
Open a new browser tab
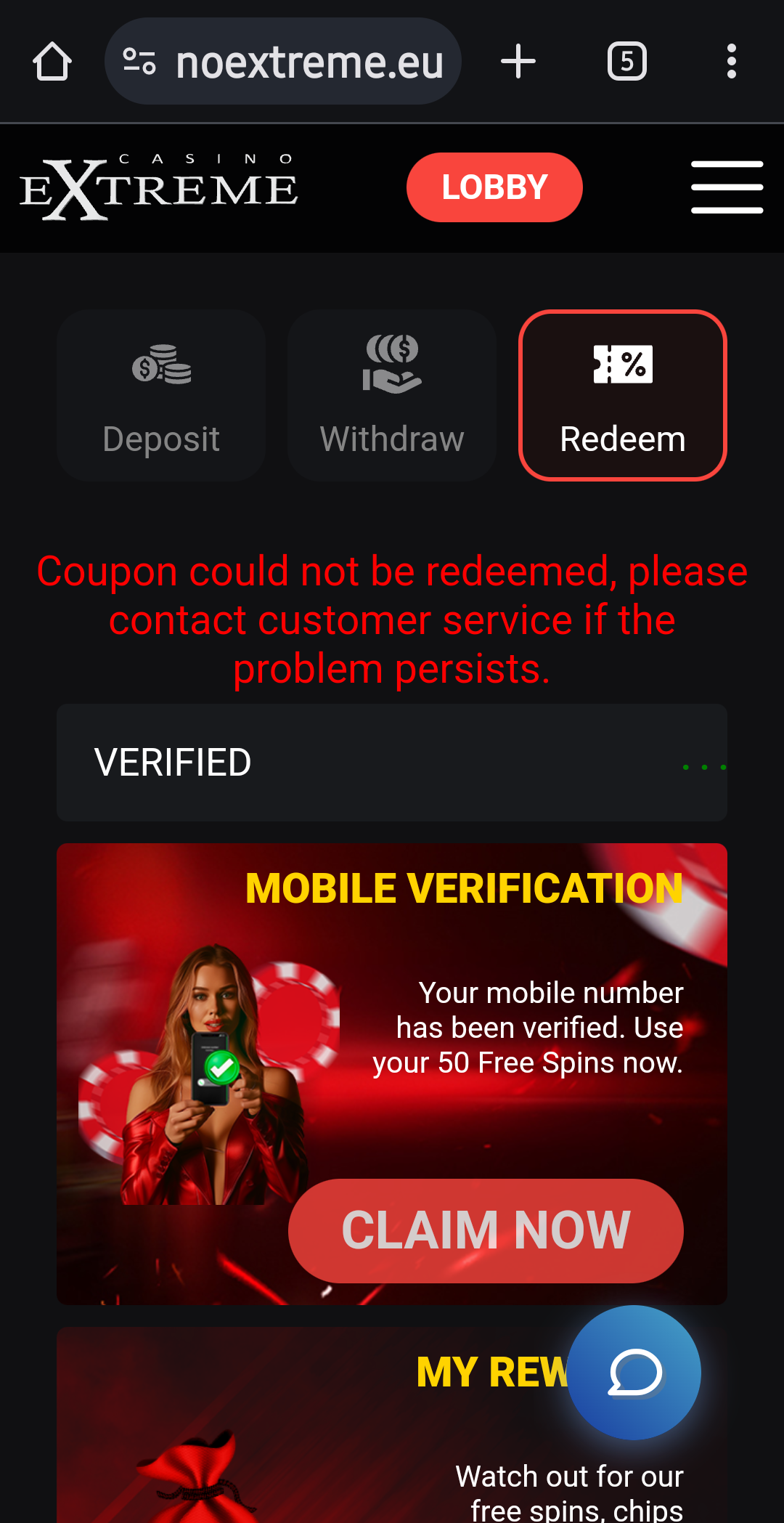click(518, 62)
